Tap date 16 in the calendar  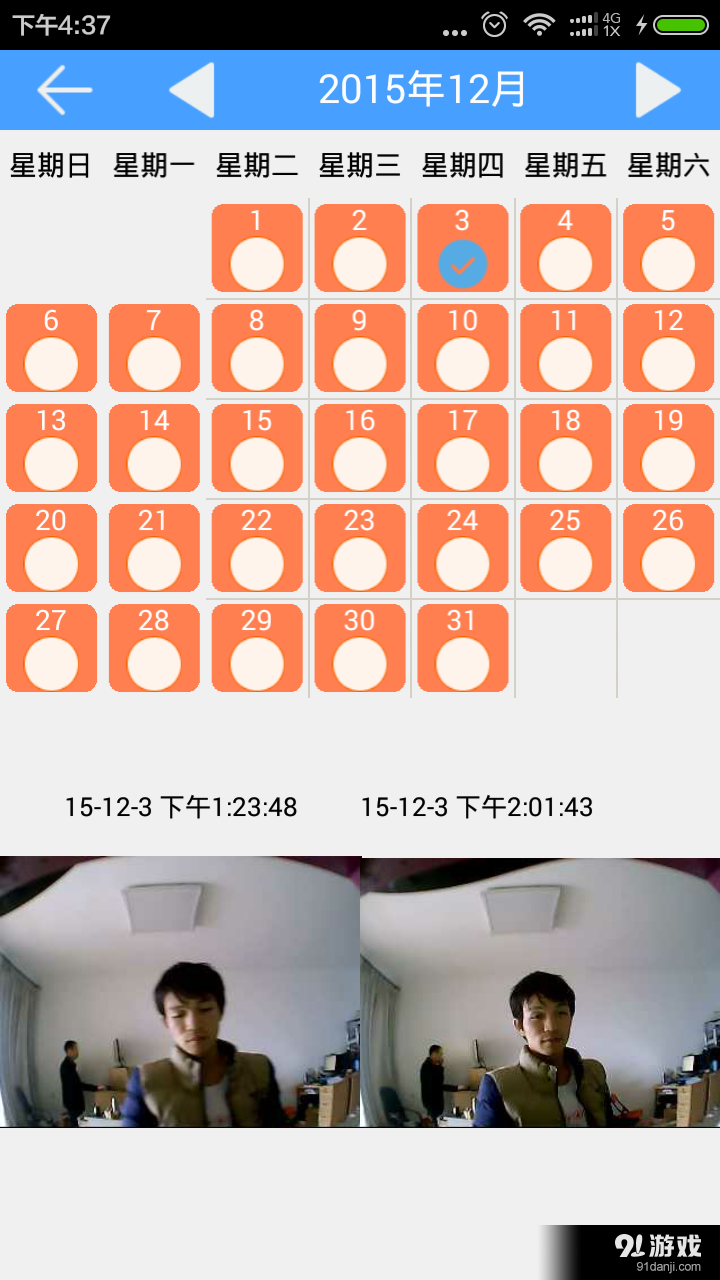(360, 448)
